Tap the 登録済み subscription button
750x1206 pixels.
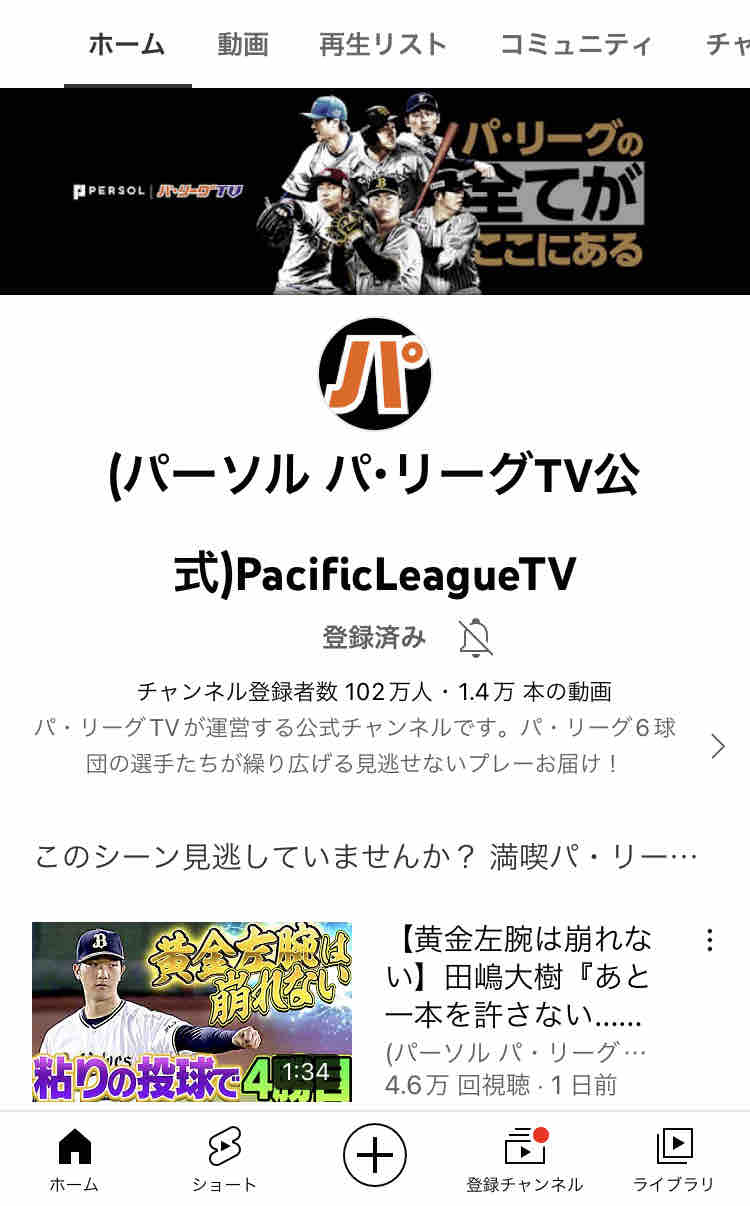point(374,637)
